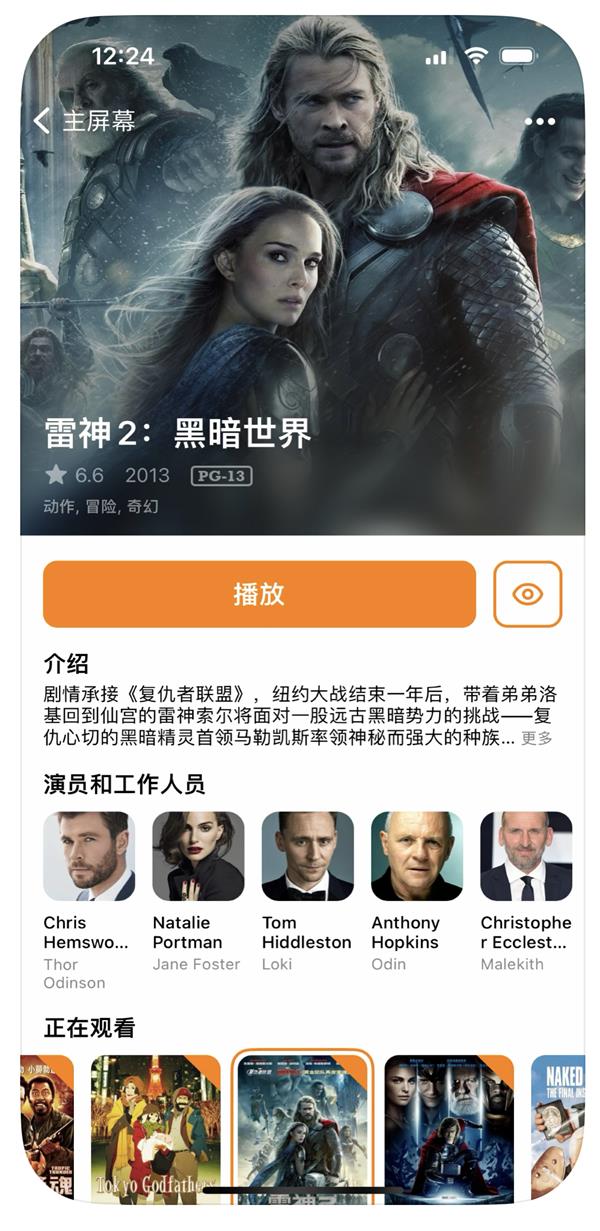Open Christopher Eccleston's cast profile

526,856
